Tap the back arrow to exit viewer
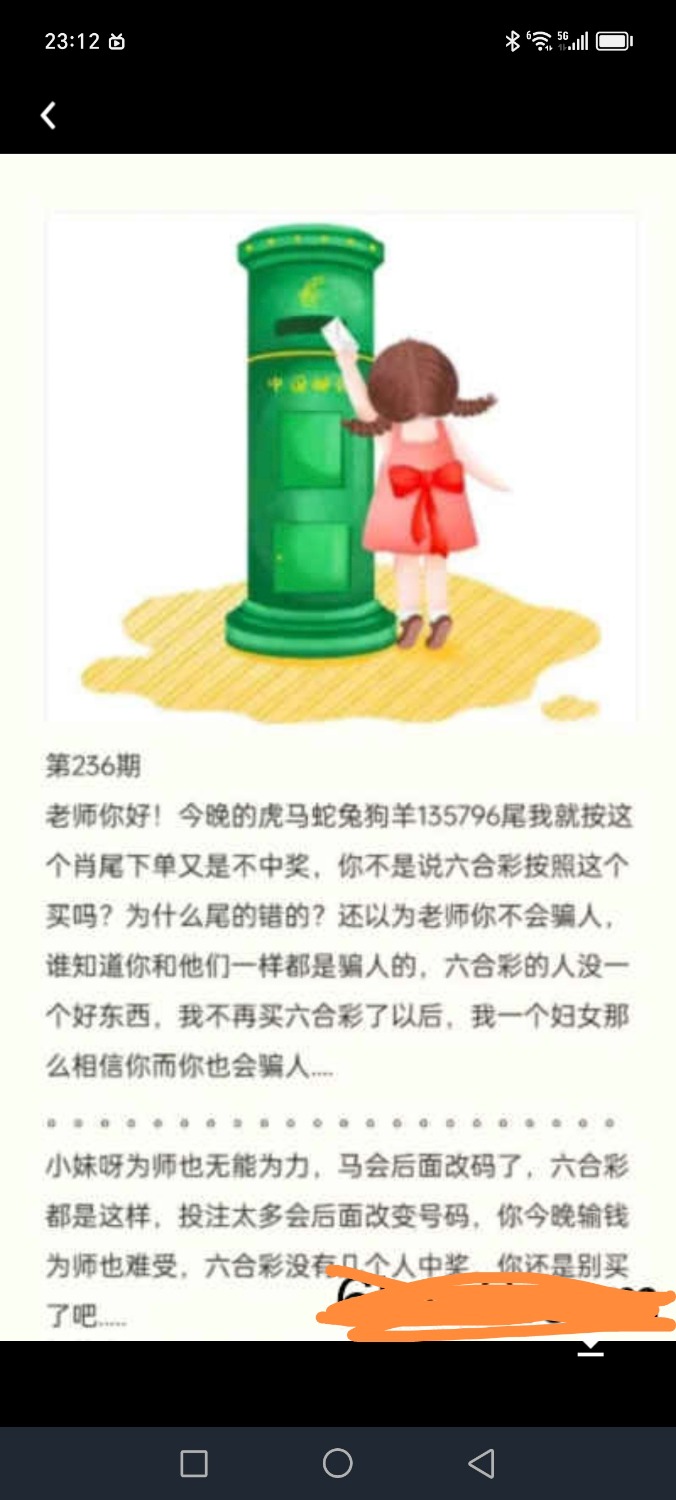Image resolution: width=676 pixels, height=1500 pixels. click(x=48, y=116)
